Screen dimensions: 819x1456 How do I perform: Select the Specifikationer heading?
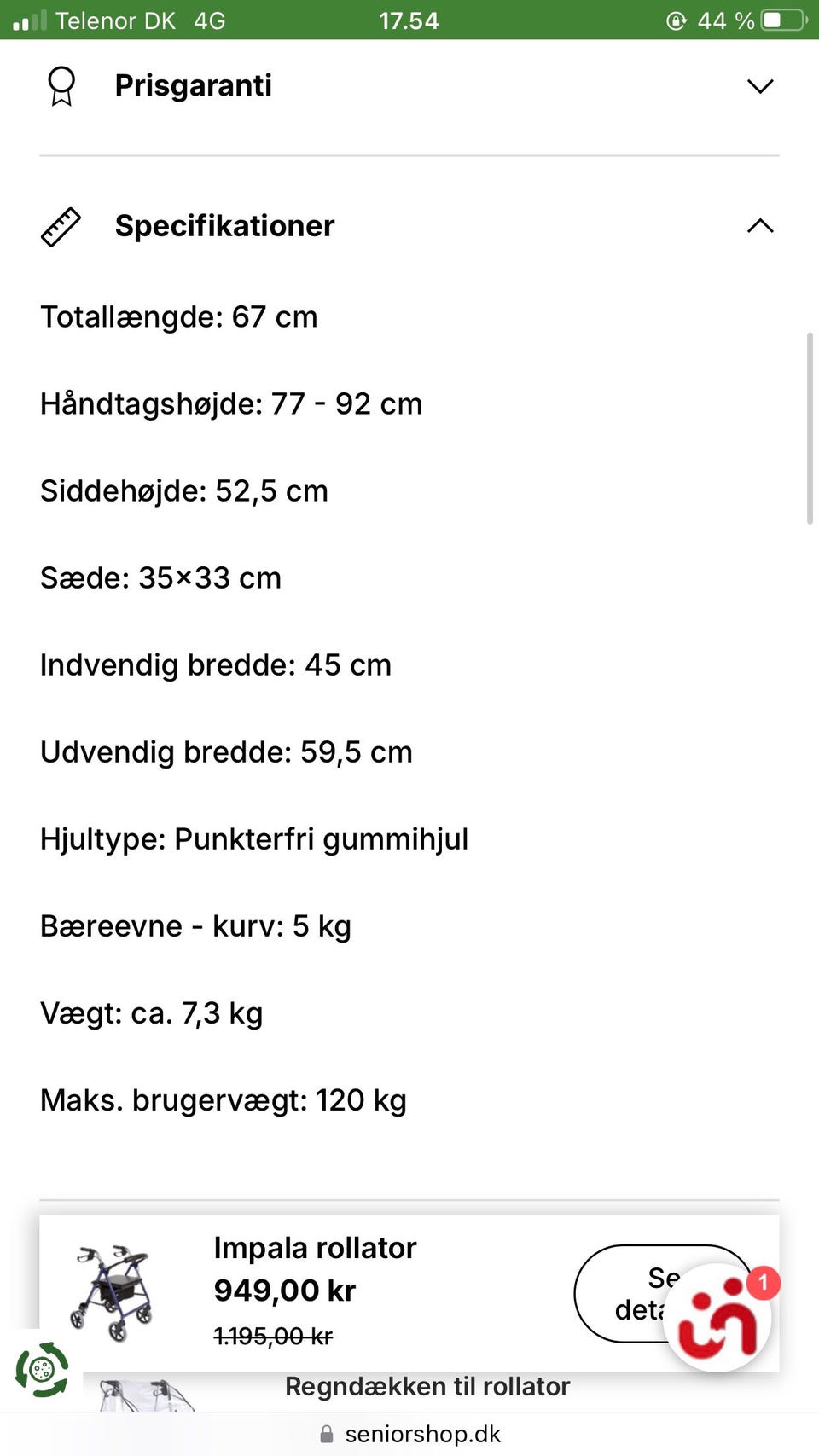point(224,225)
